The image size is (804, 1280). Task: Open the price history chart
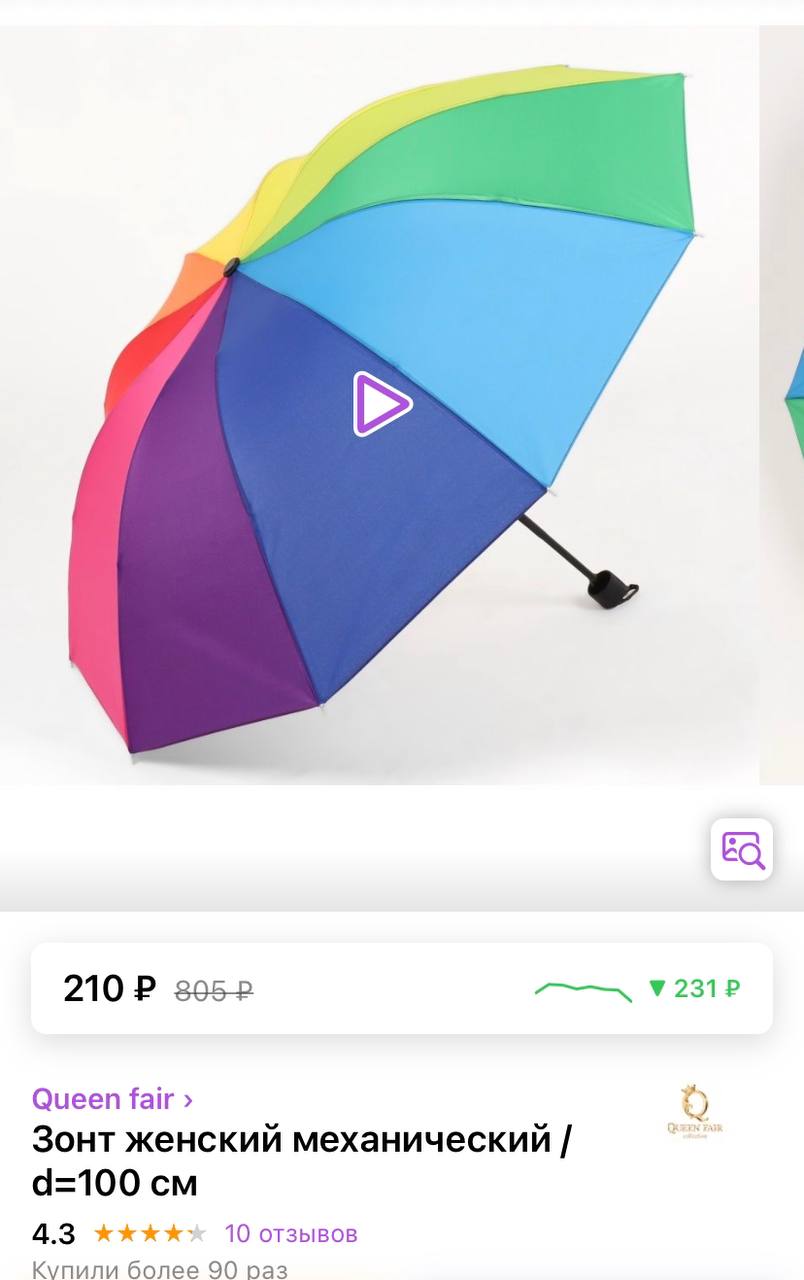584,990
